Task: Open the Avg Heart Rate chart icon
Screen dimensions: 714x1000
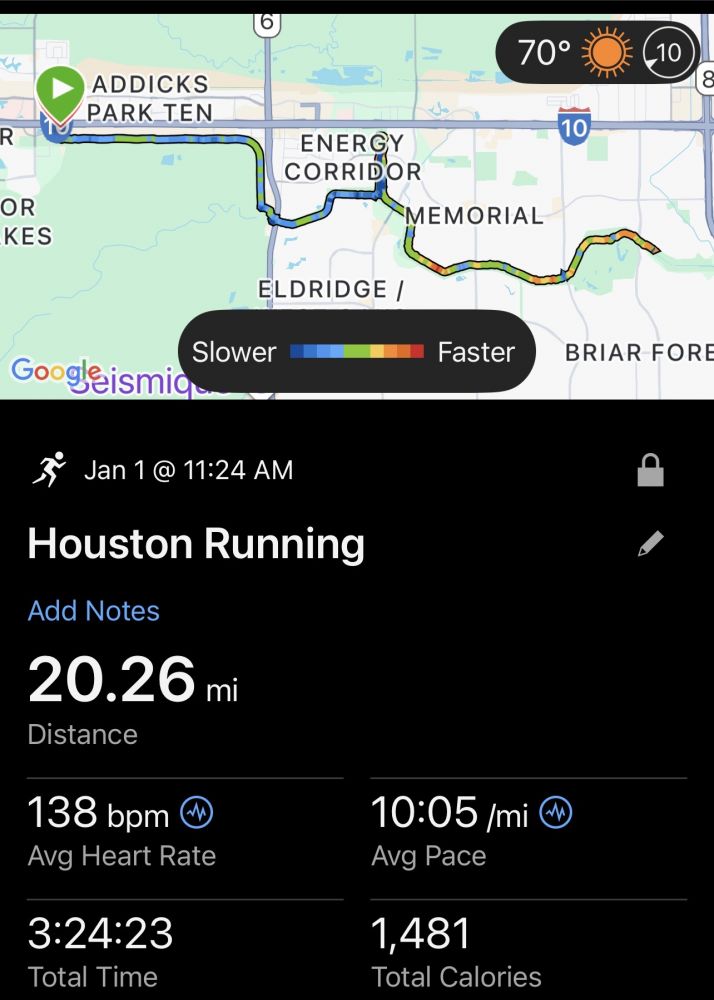Action: click(195, 814)
